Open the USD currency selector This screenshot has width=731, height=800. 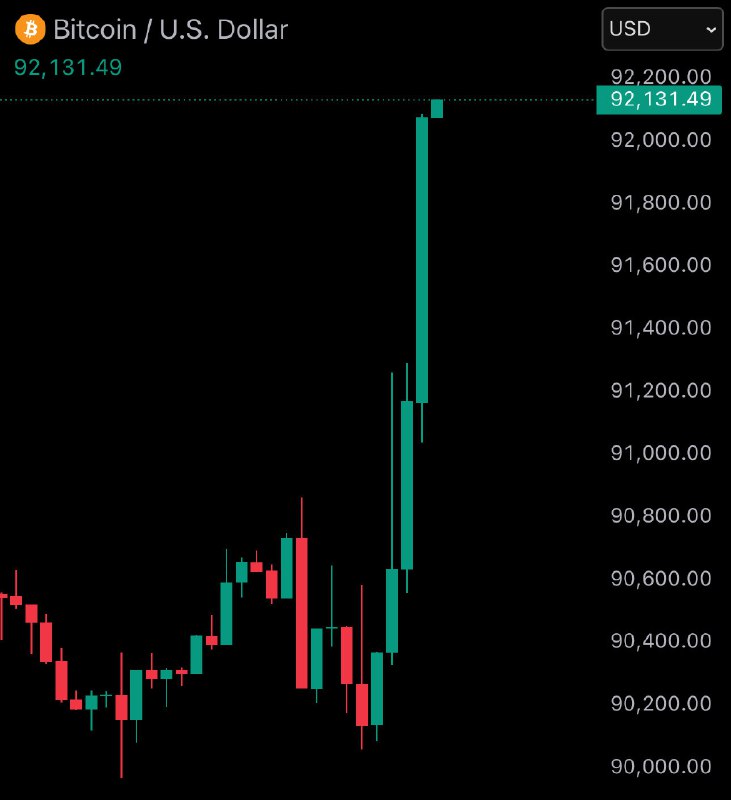[660, 29]
